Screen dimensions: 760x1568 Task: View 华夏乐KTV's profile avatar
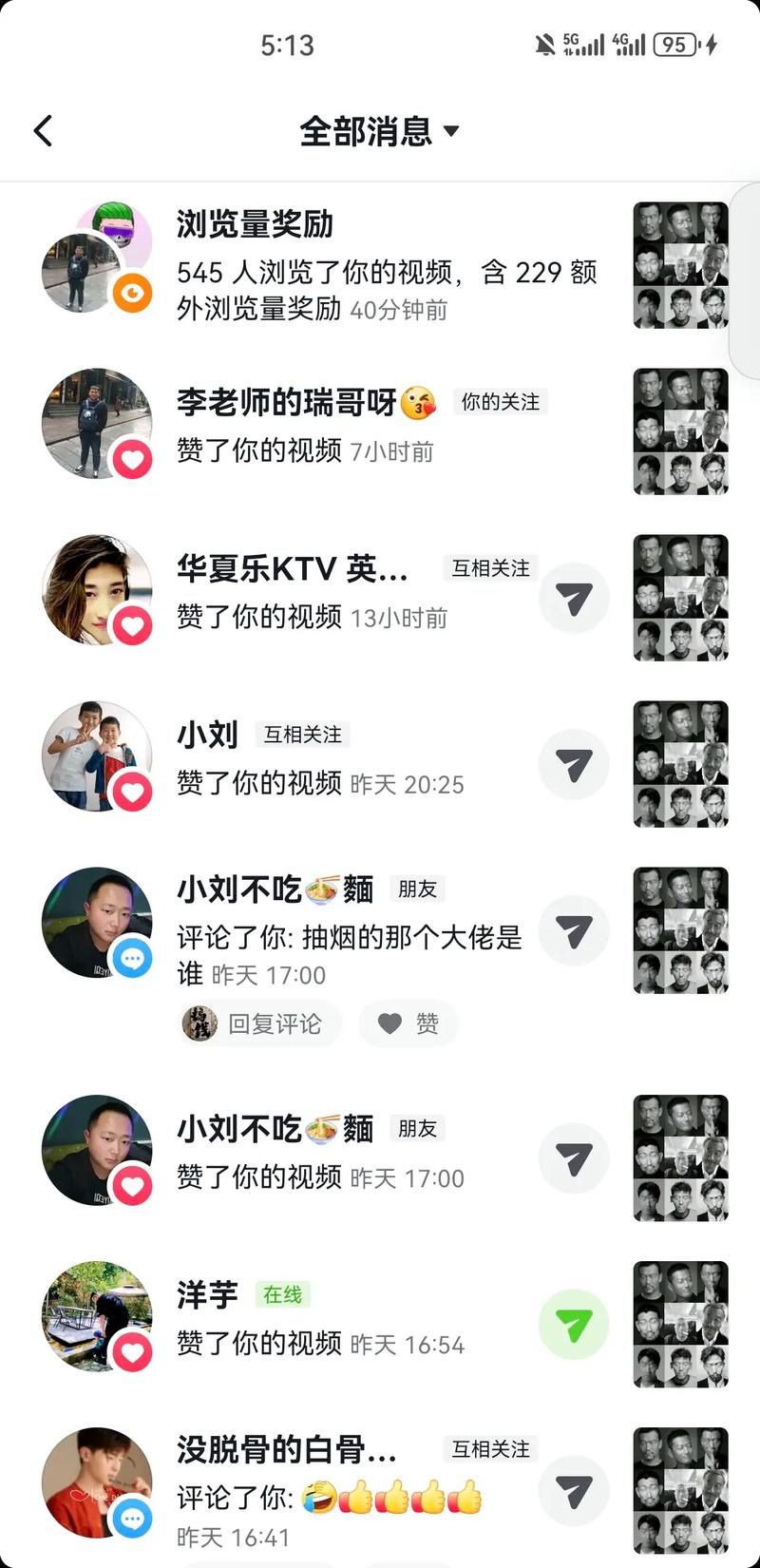97,589
